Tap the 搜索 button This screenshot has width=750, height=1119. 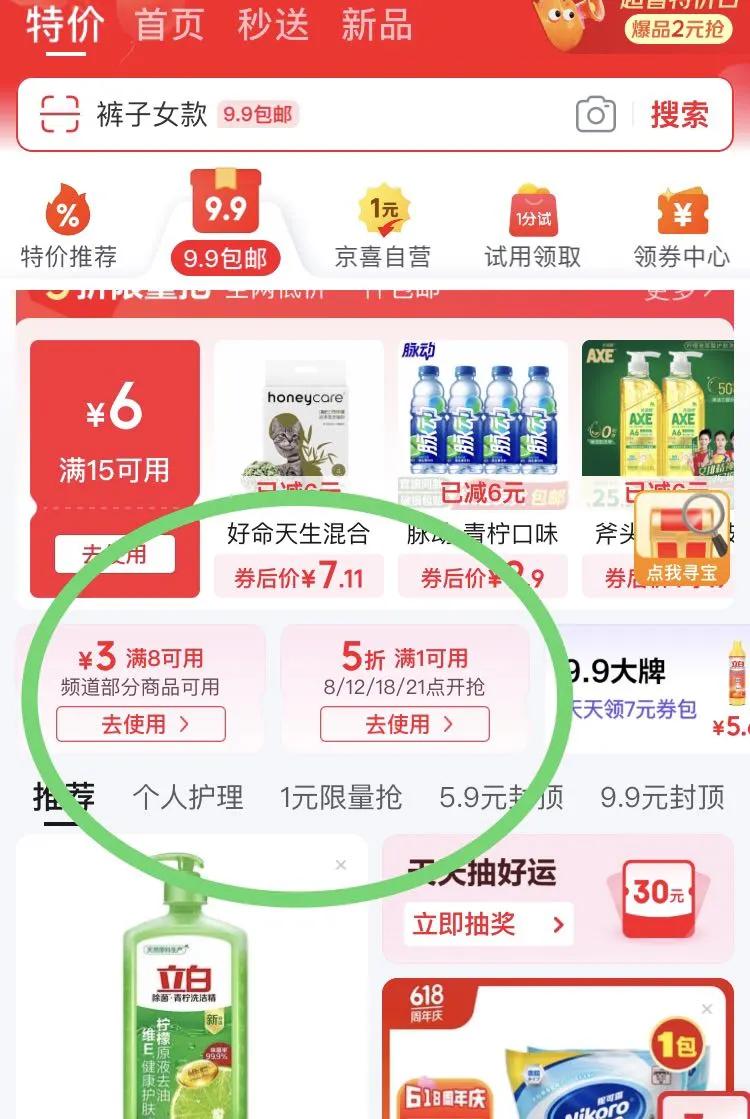[679, 115]
